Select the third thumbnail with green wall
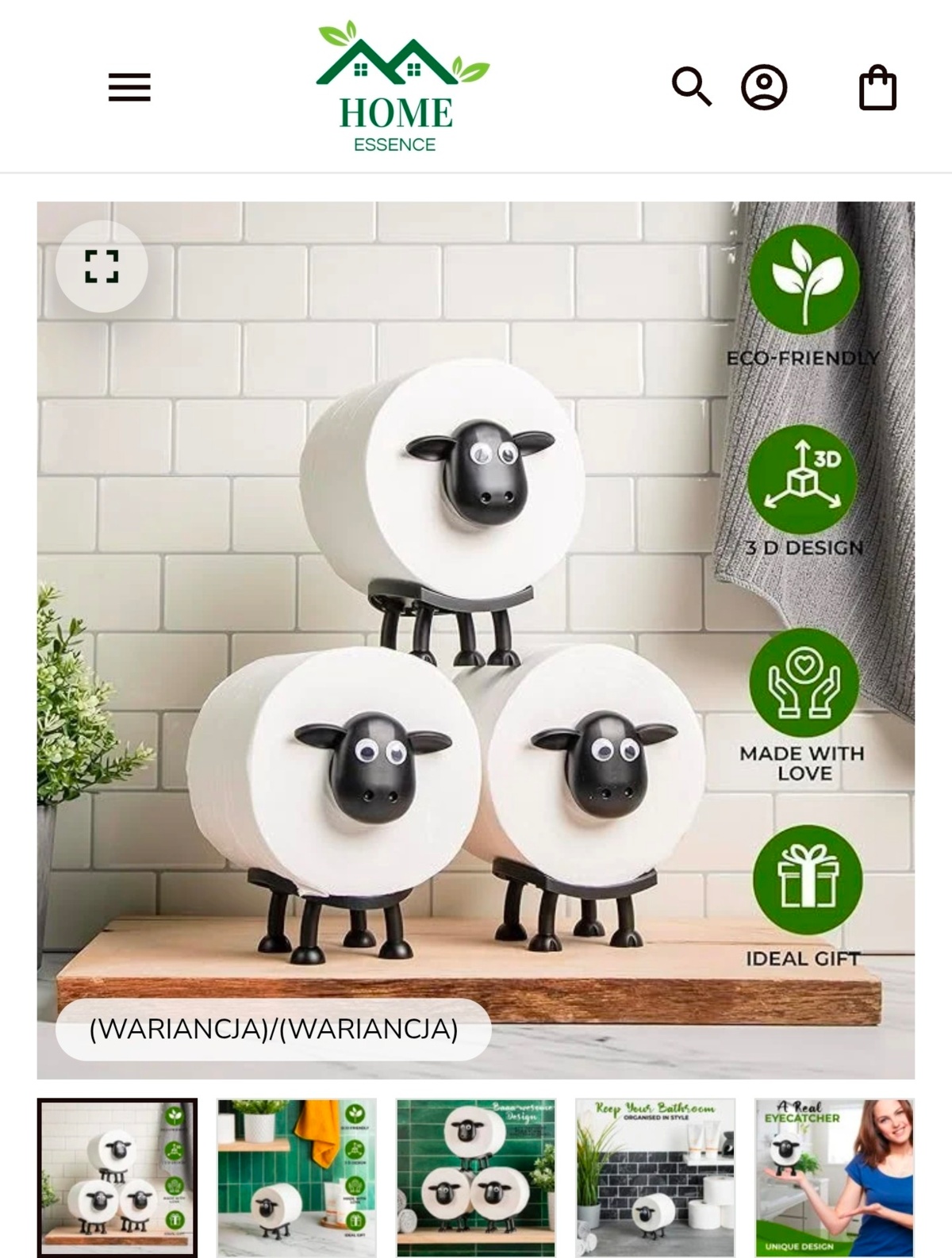This screenshot has height=1258, width=952. (x=476, y=1177)
